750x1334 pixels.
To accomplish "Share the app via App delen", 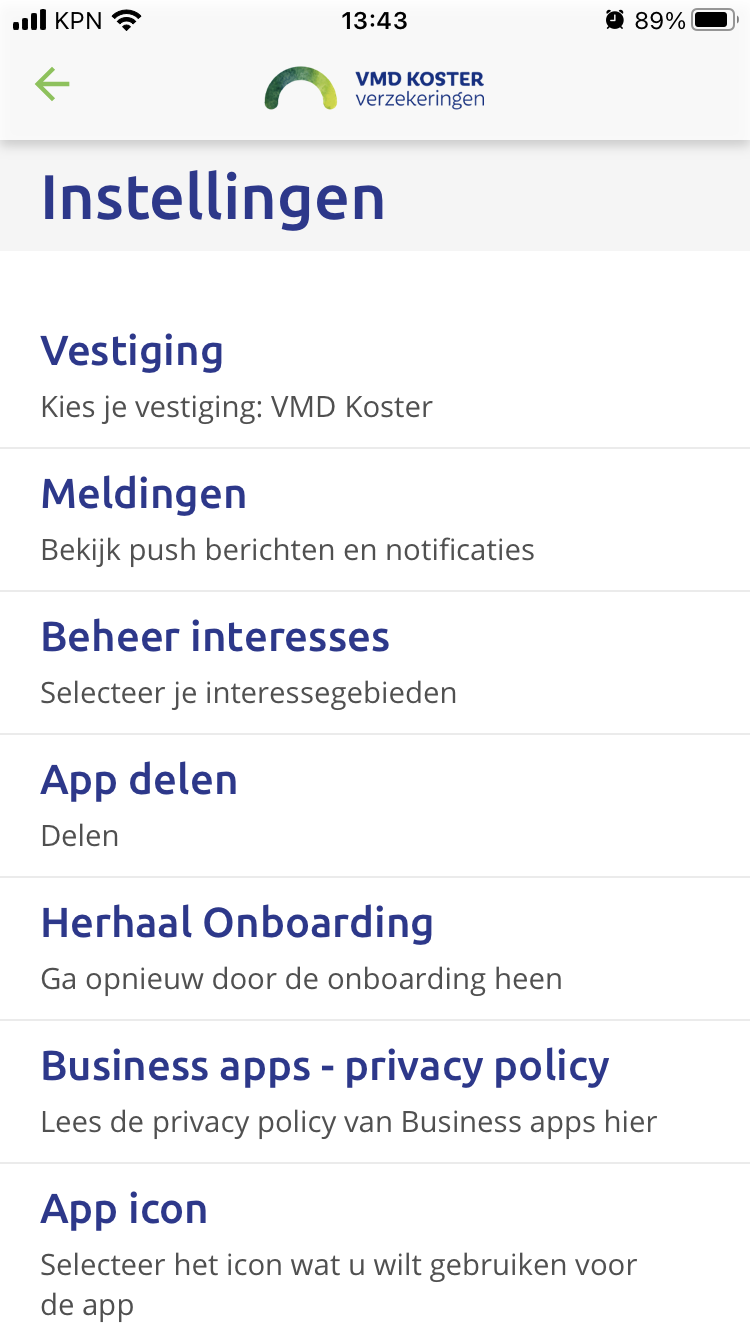I will pyautogui.click(x=375, y=806).
